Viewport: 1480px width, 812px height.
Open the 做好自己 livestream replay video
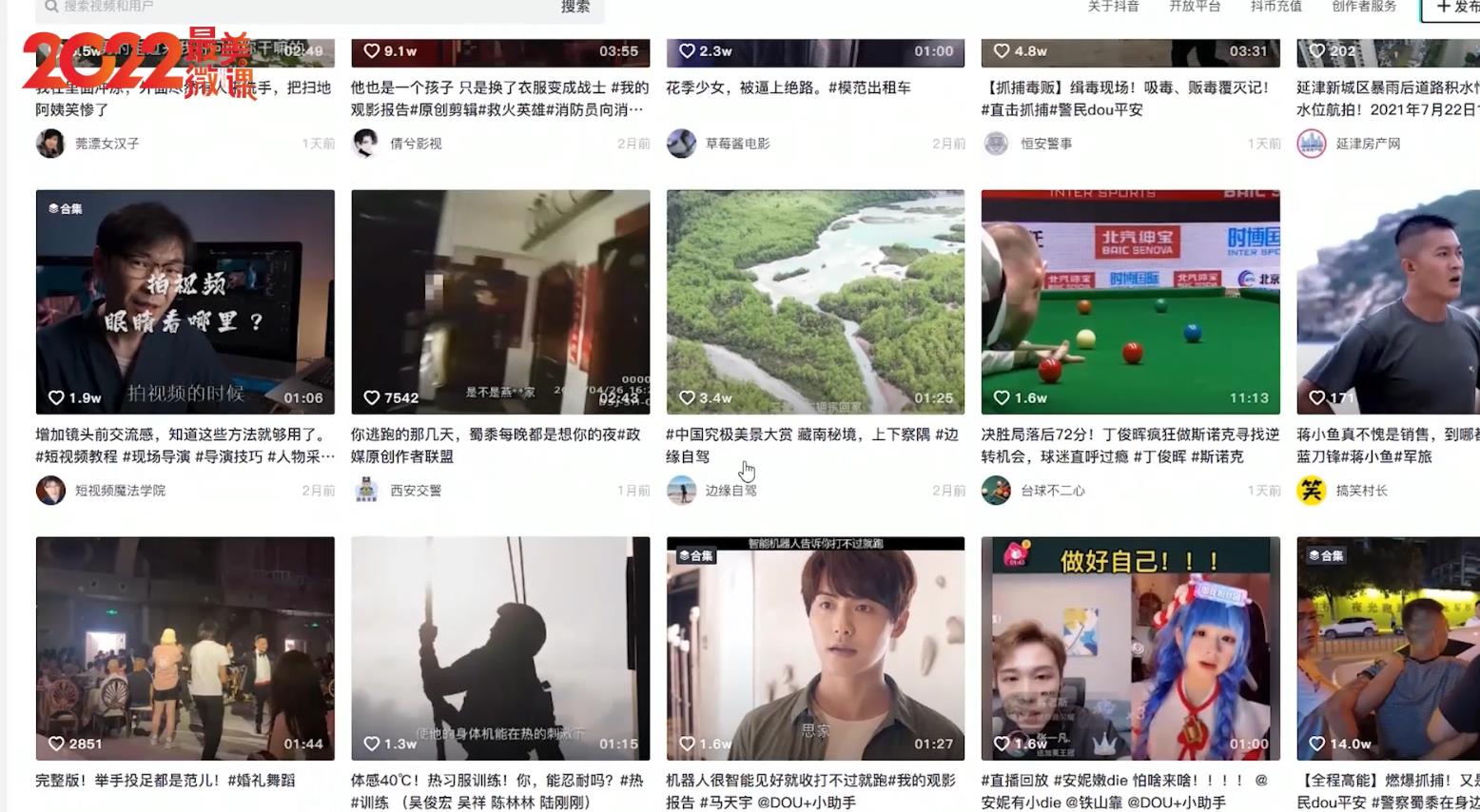[x=1130, y=648]
